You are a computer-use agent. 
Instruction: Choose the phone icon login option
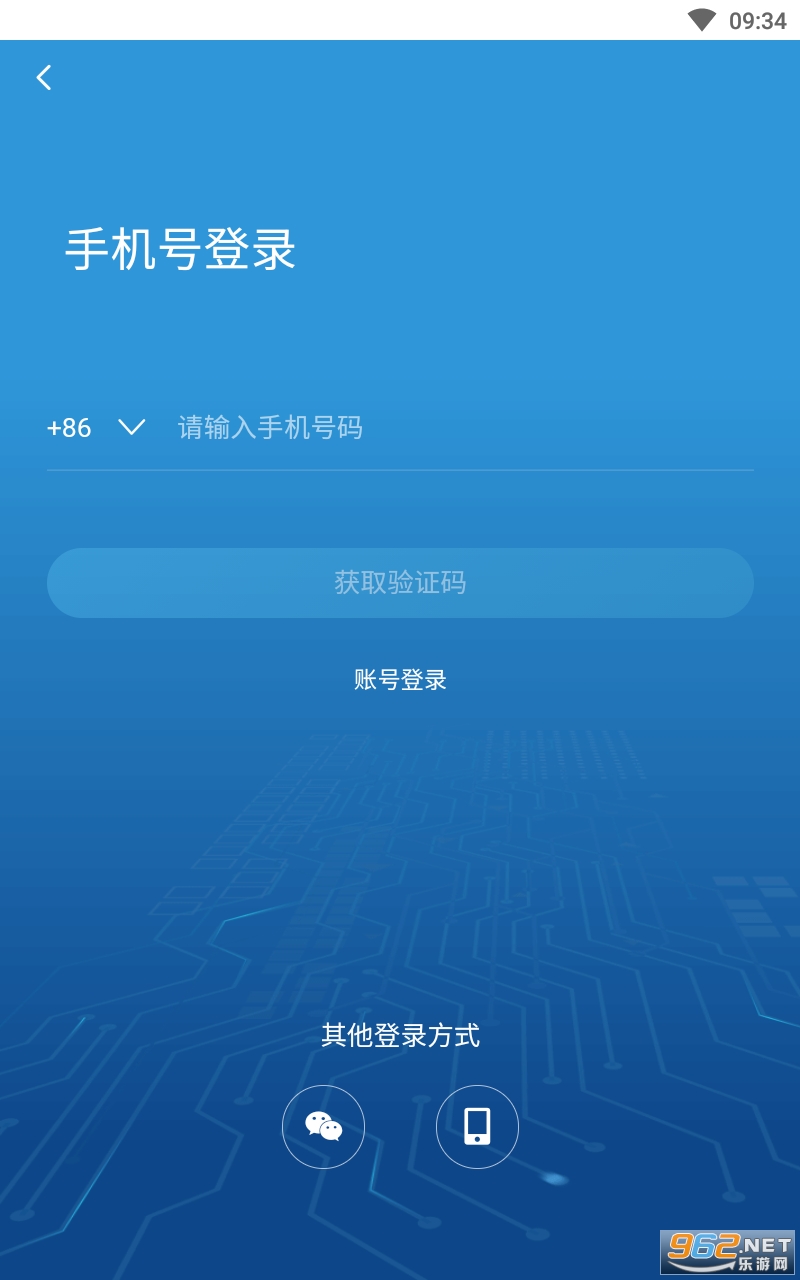477,1127
